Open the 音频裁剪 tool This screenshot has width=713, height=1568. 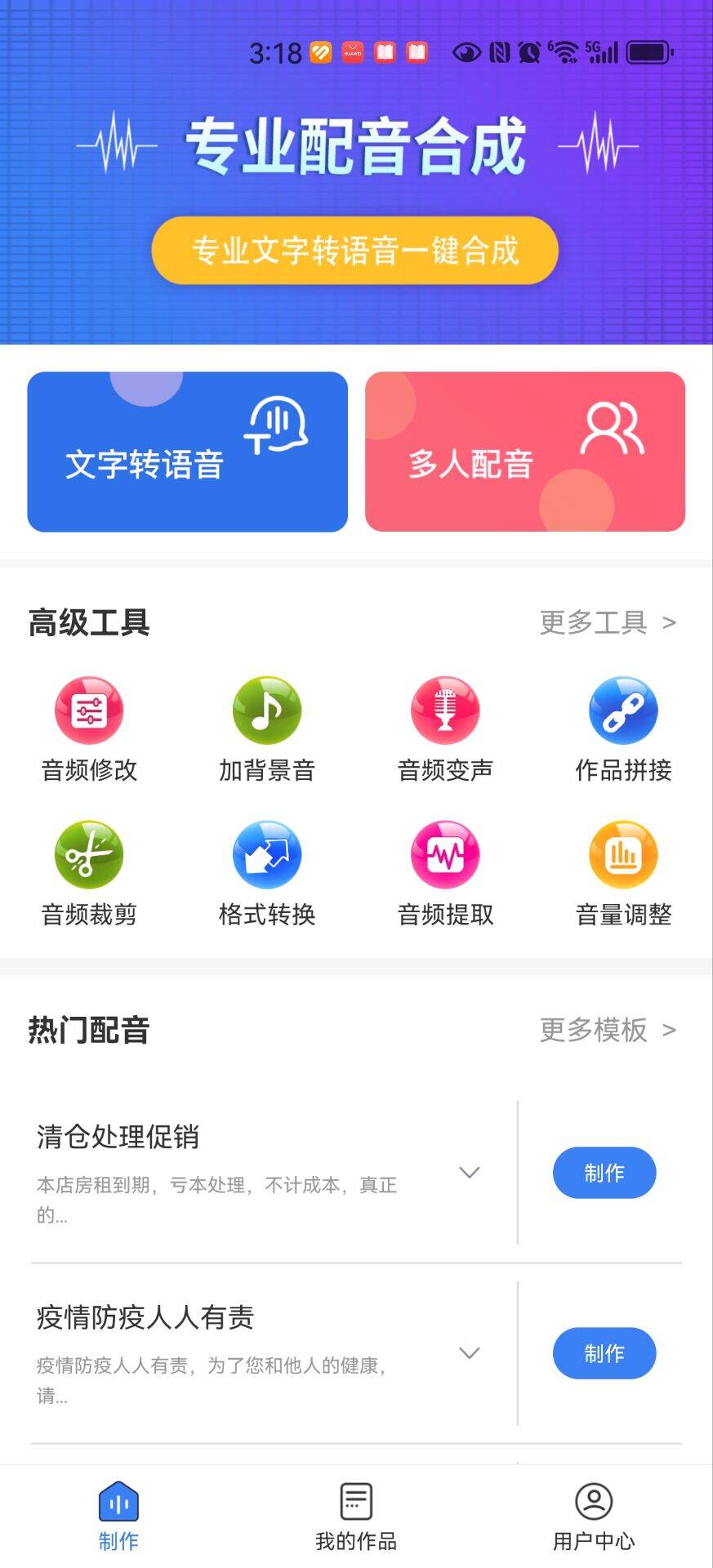pos(89,872)
